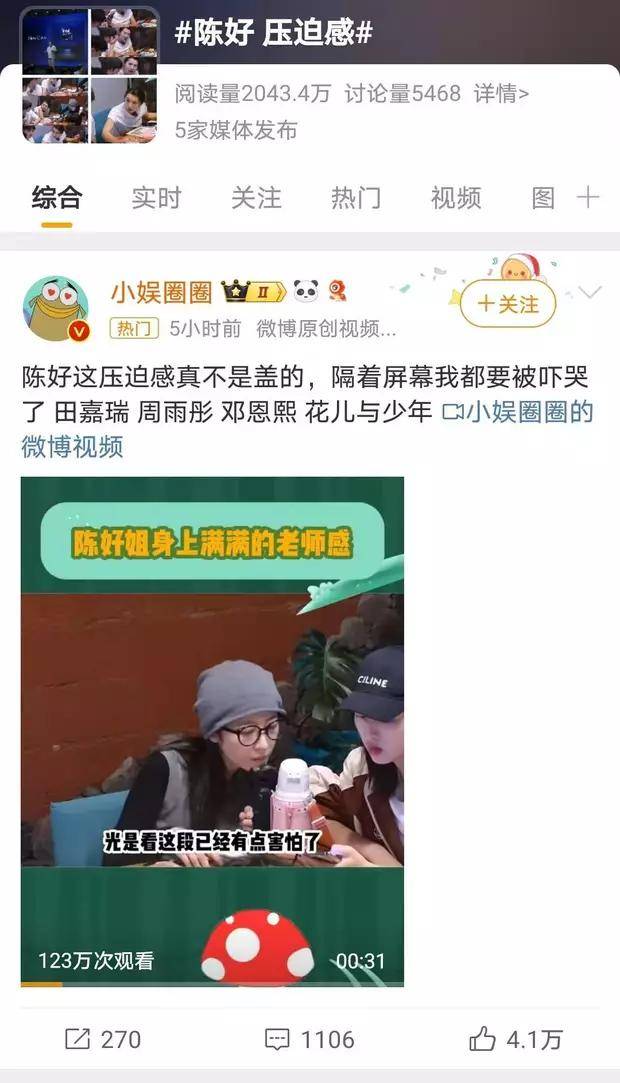Expand the post options chevron
The image size is (620, 1083).
tap(590, 292)
